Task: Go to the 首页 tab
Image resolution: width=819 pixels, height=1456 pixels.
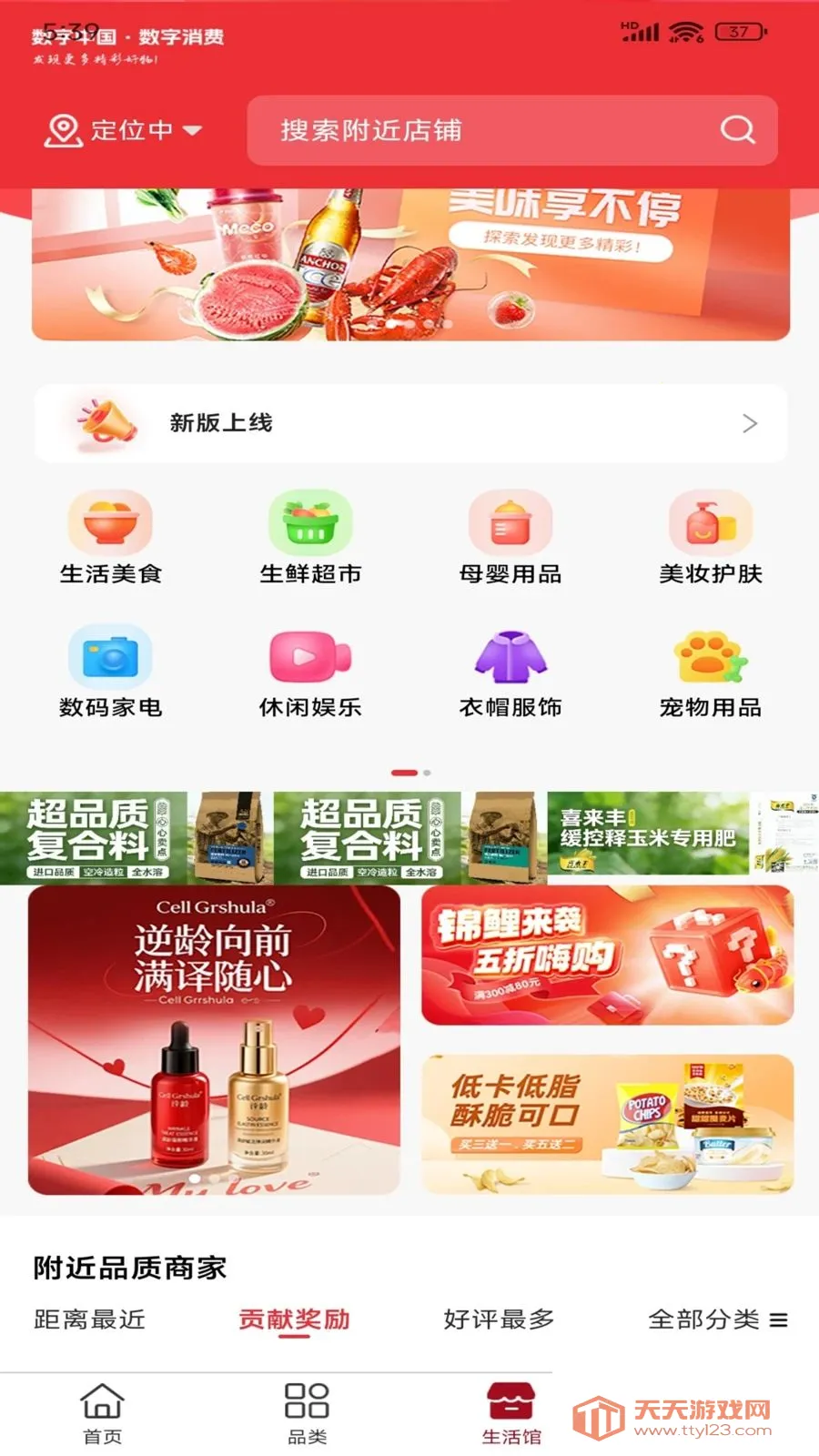Action: [102, 1413]
